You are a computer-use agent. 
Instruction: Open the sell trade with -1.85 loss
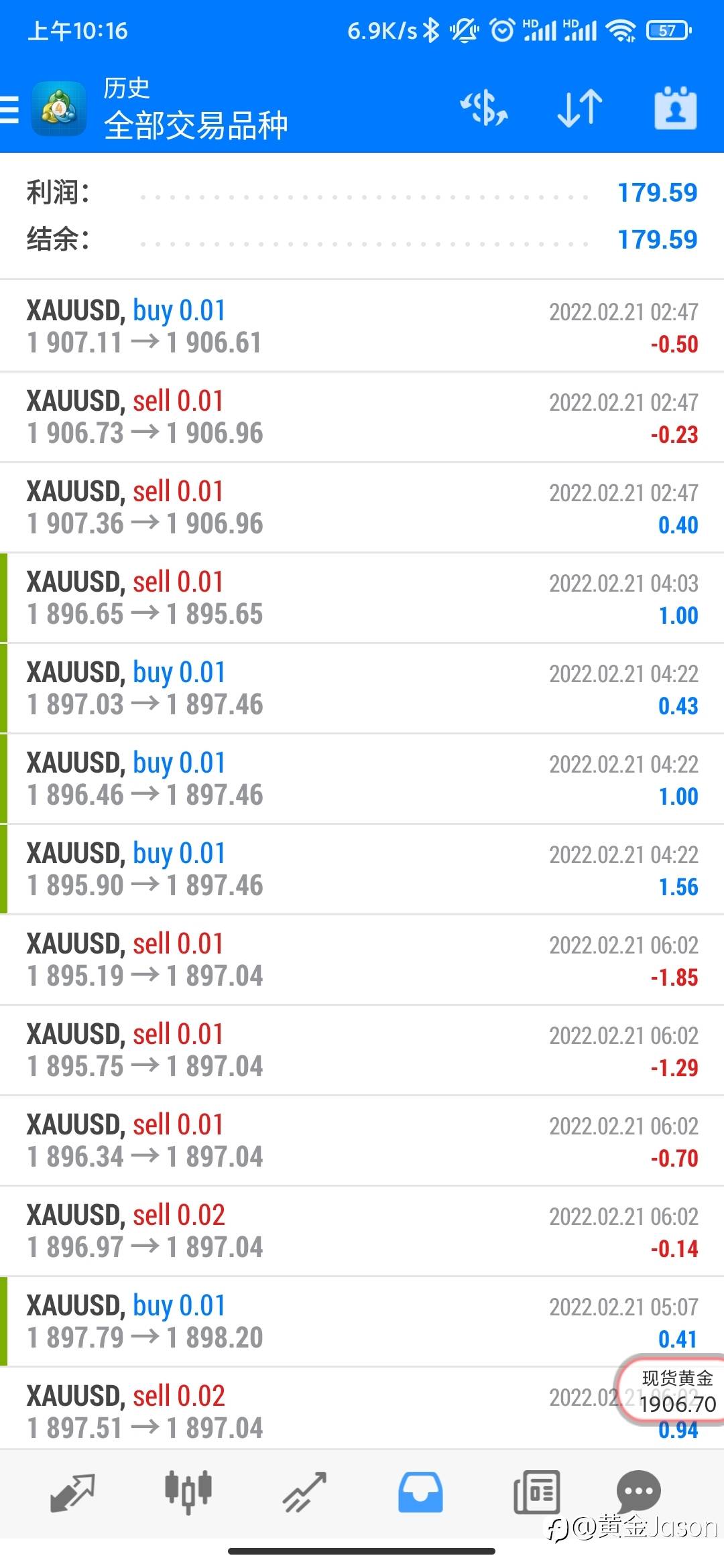(362, 960)
